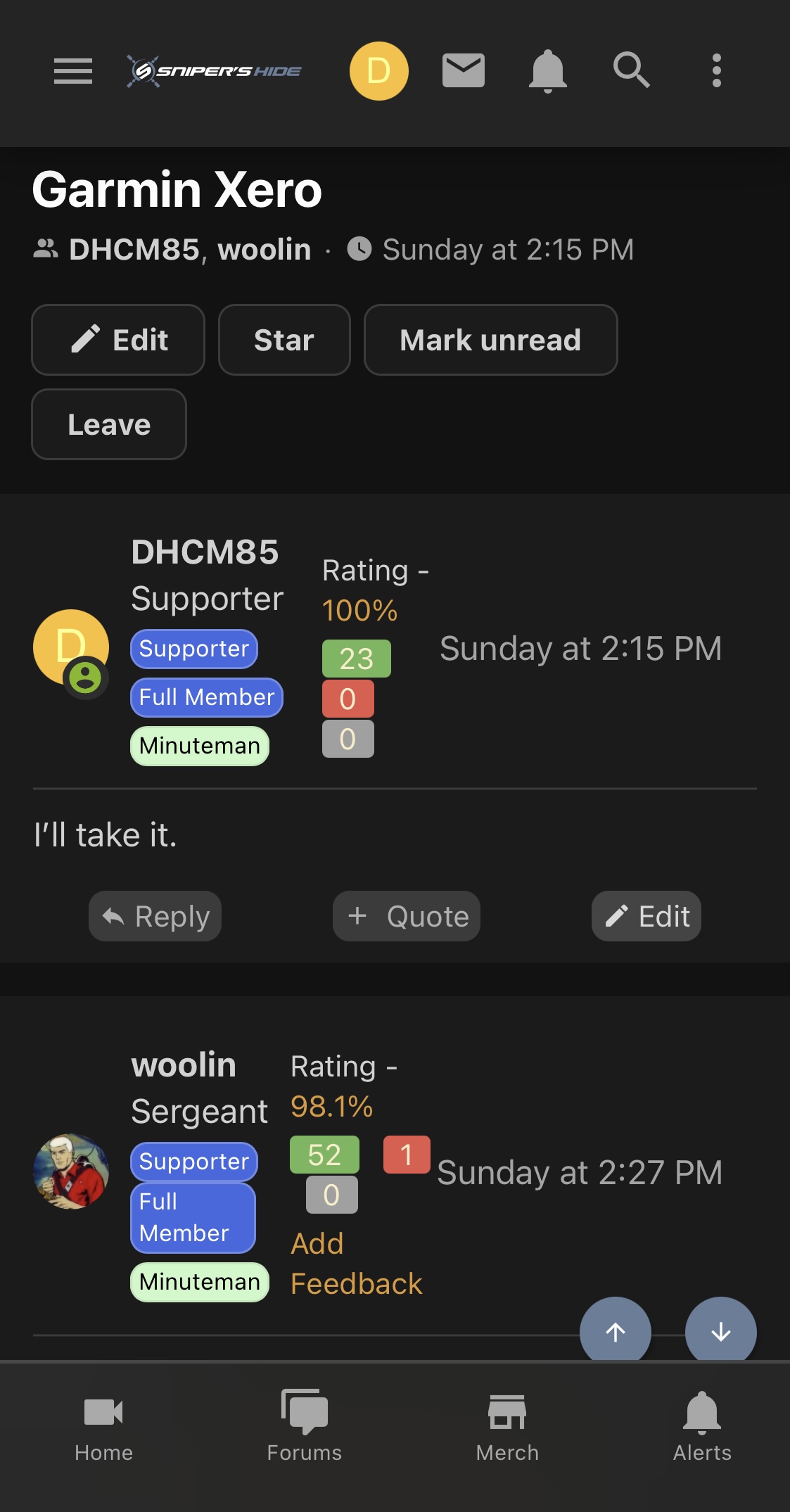Viewport: 790px width, 1512px height.
Task: Edit the "I'll take it." post
Action: 646,916
